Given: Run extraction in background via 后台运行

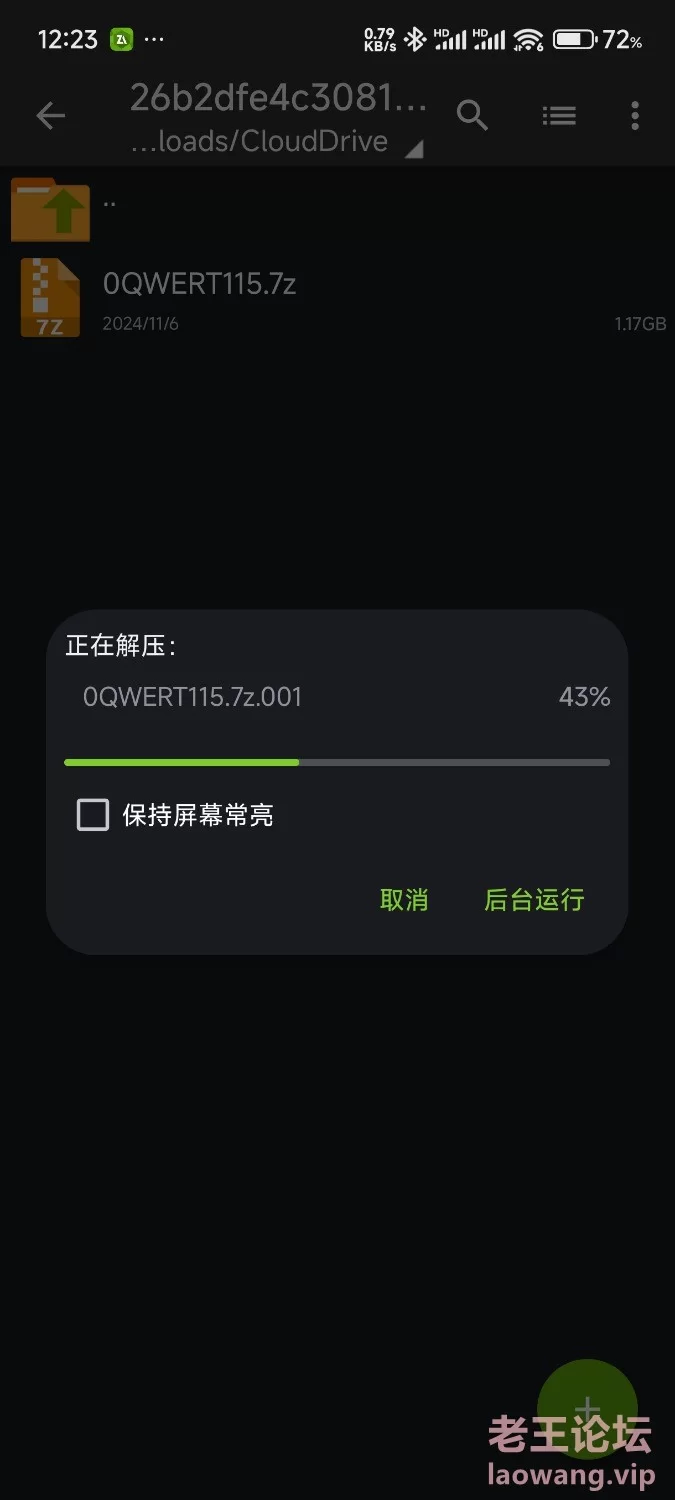Looking at the screenshot, I should [534, 899].
